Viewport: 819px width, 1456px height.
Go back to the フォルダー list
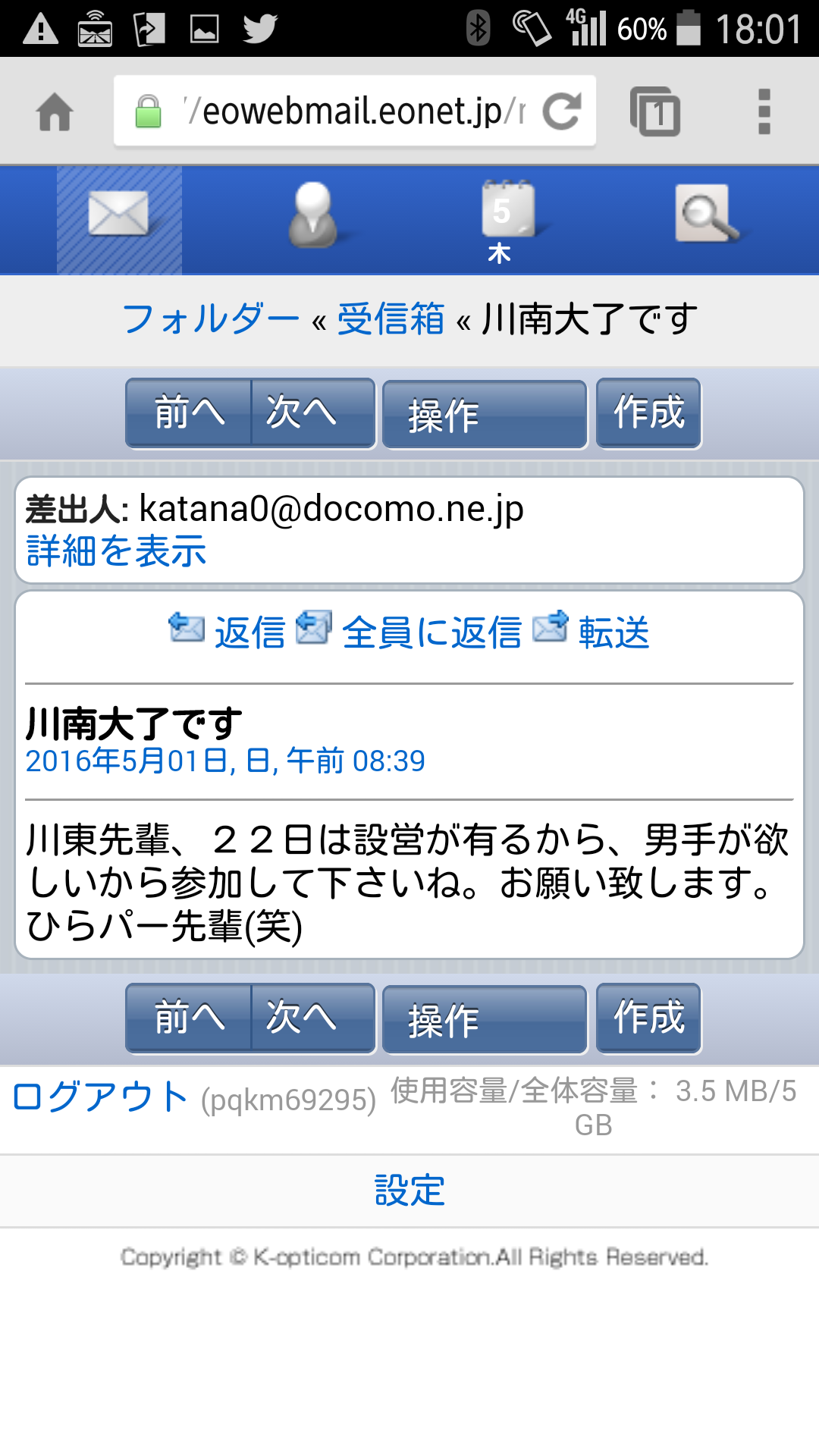pyautogui.click(x=210, y=318)
